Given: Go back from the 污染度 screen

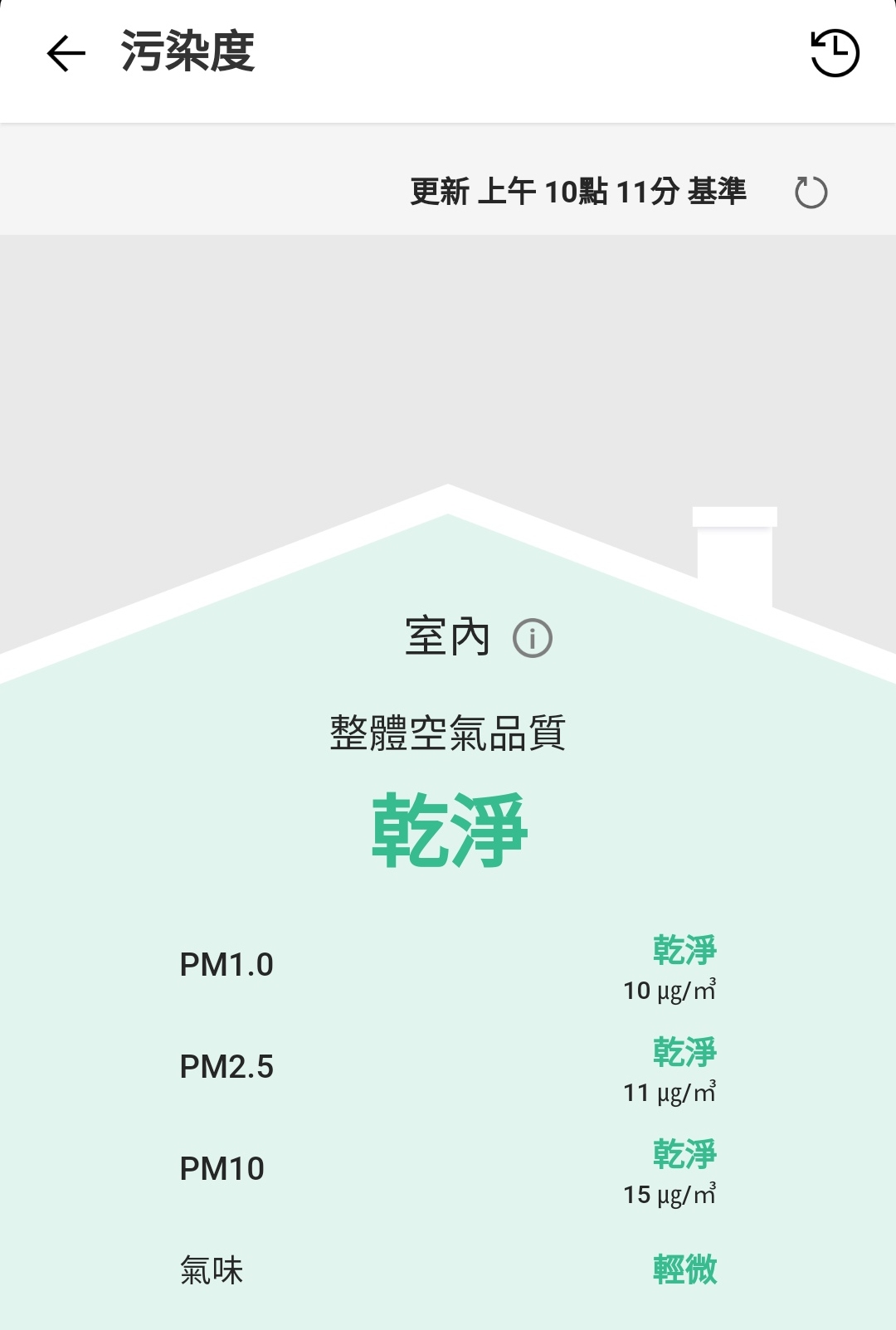Looking at the screenshot, I should [66, 55].
